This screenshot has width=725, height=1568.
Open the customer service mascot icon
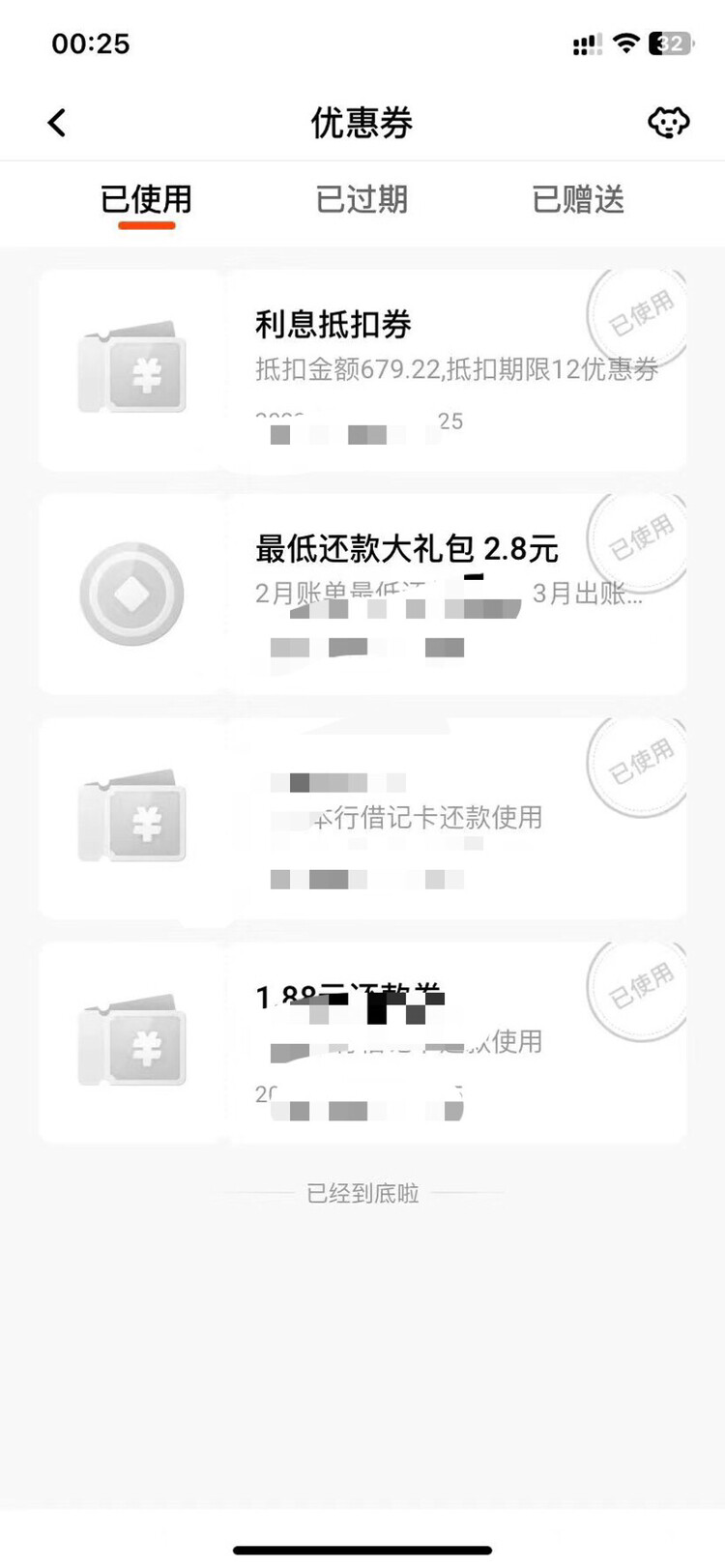pyautogui.click(x=667, y=123)
